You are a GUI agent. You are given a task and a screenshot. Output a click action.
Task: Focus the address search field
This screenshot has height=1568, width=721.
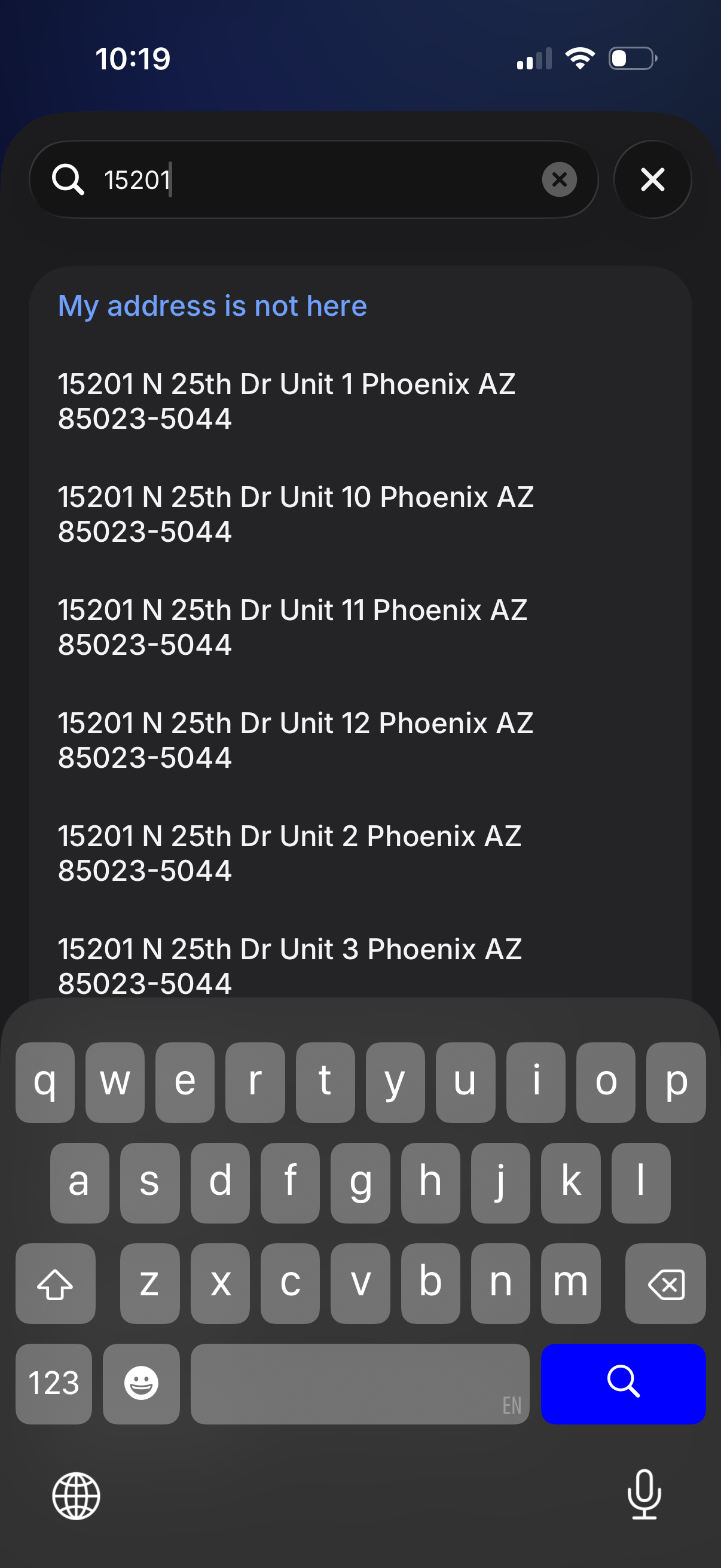point(316,179)
